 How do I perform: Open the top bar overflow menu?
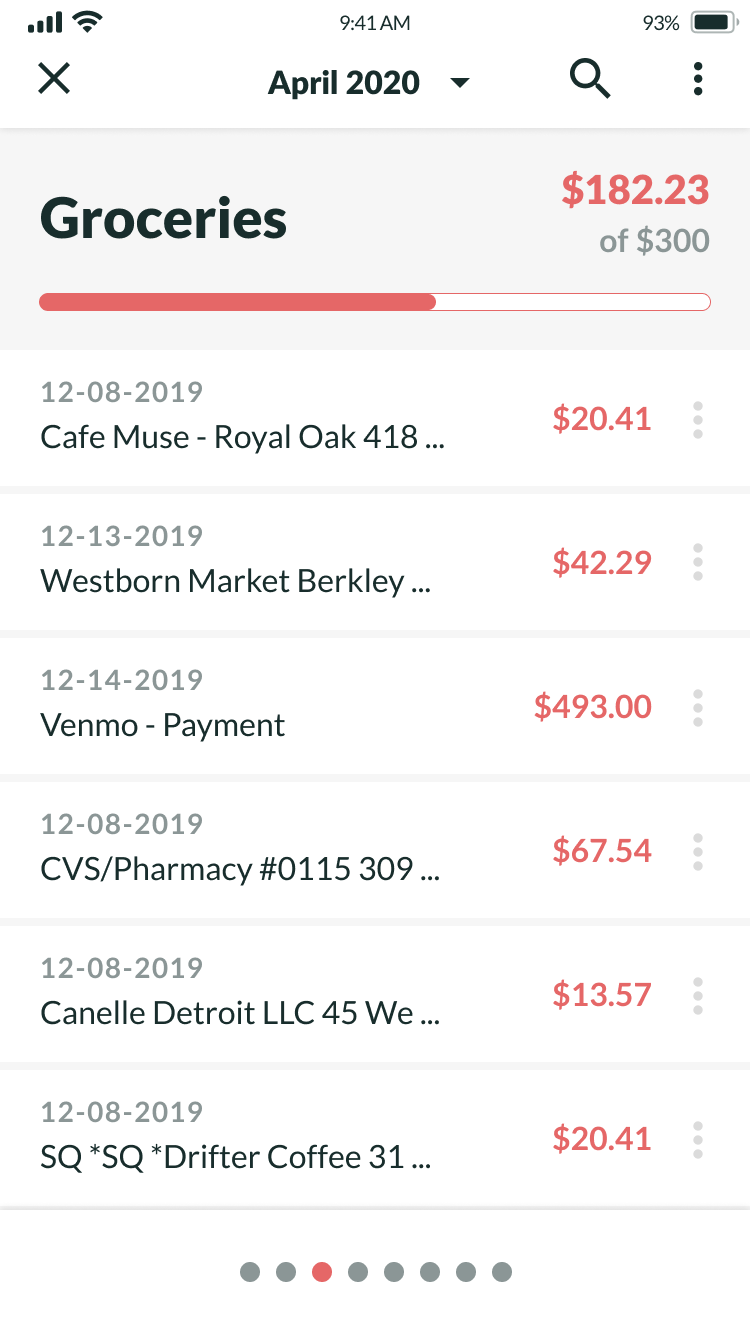[x=698, y=78]
